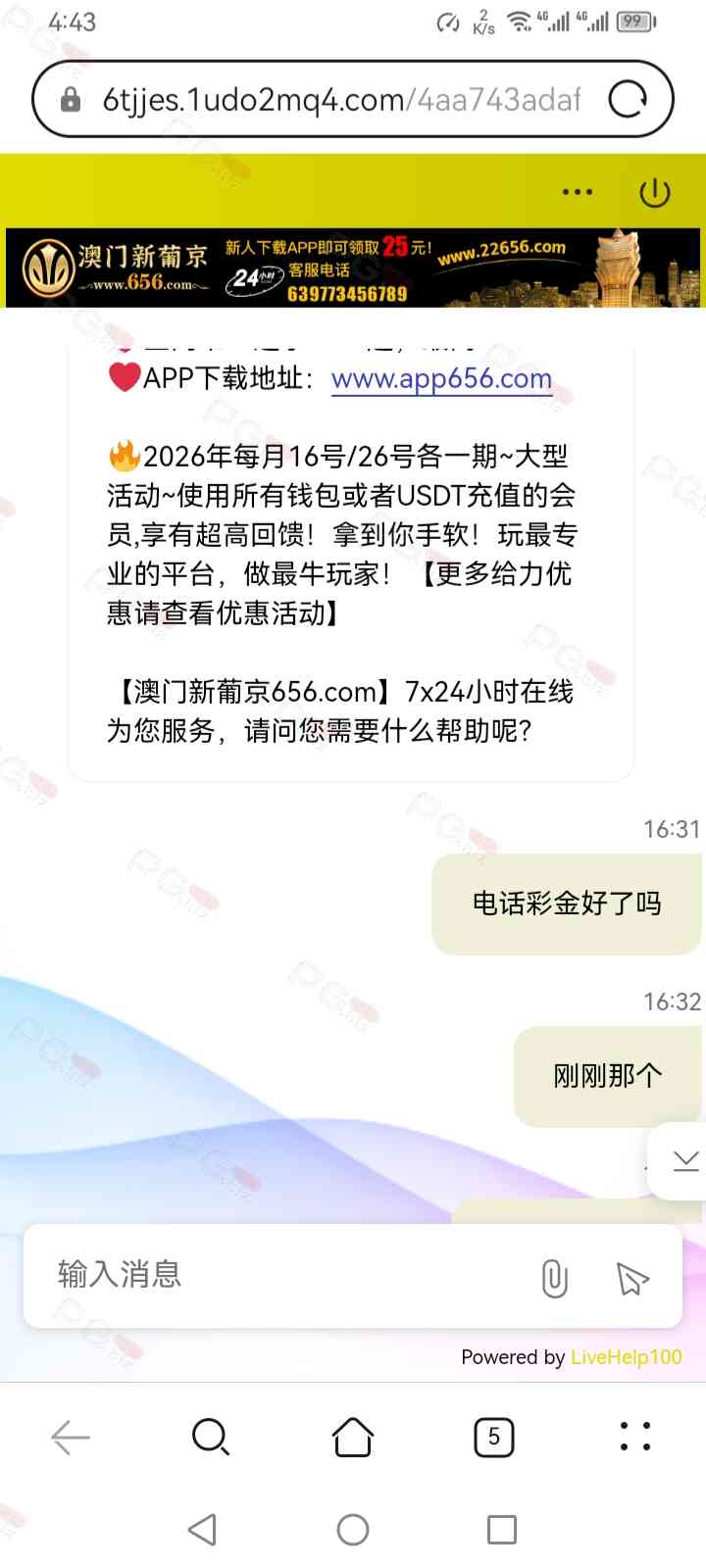The image size is (706, 1568).
Task: Visit the LiveHelp100 link
Action: pos(626,1357)
